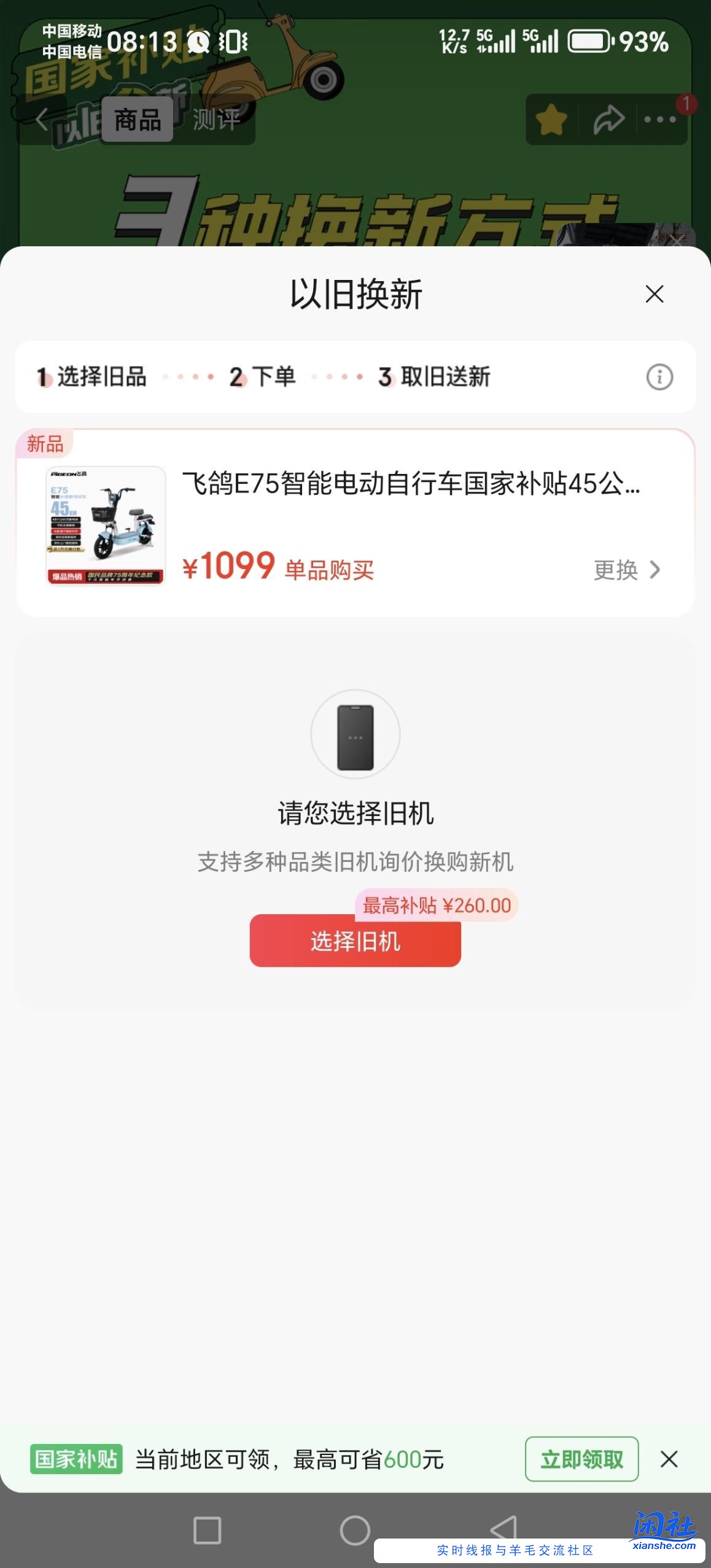711x1568 pixels.
Task: Tap the alarm clock icon in status bar
Action: [x=198, y=42]
